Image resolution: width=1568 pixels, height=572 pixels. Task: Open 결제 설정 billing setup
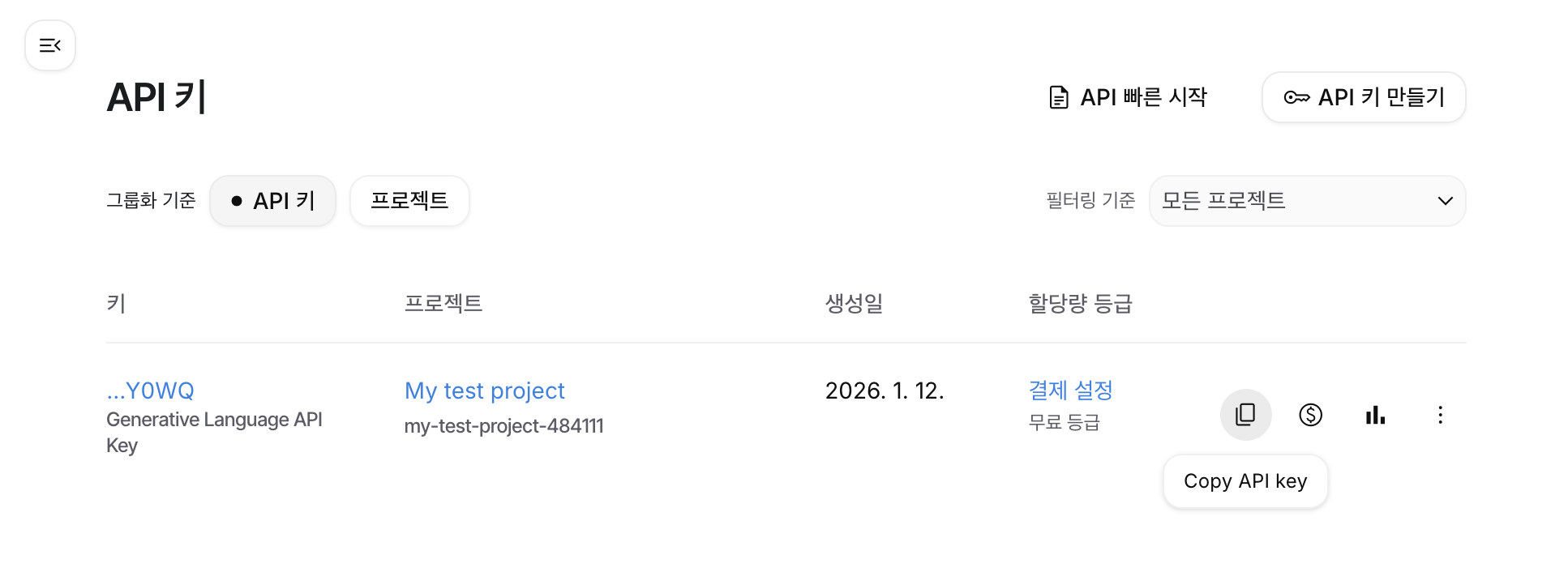pyautogui.click(x=1070, y=391)
